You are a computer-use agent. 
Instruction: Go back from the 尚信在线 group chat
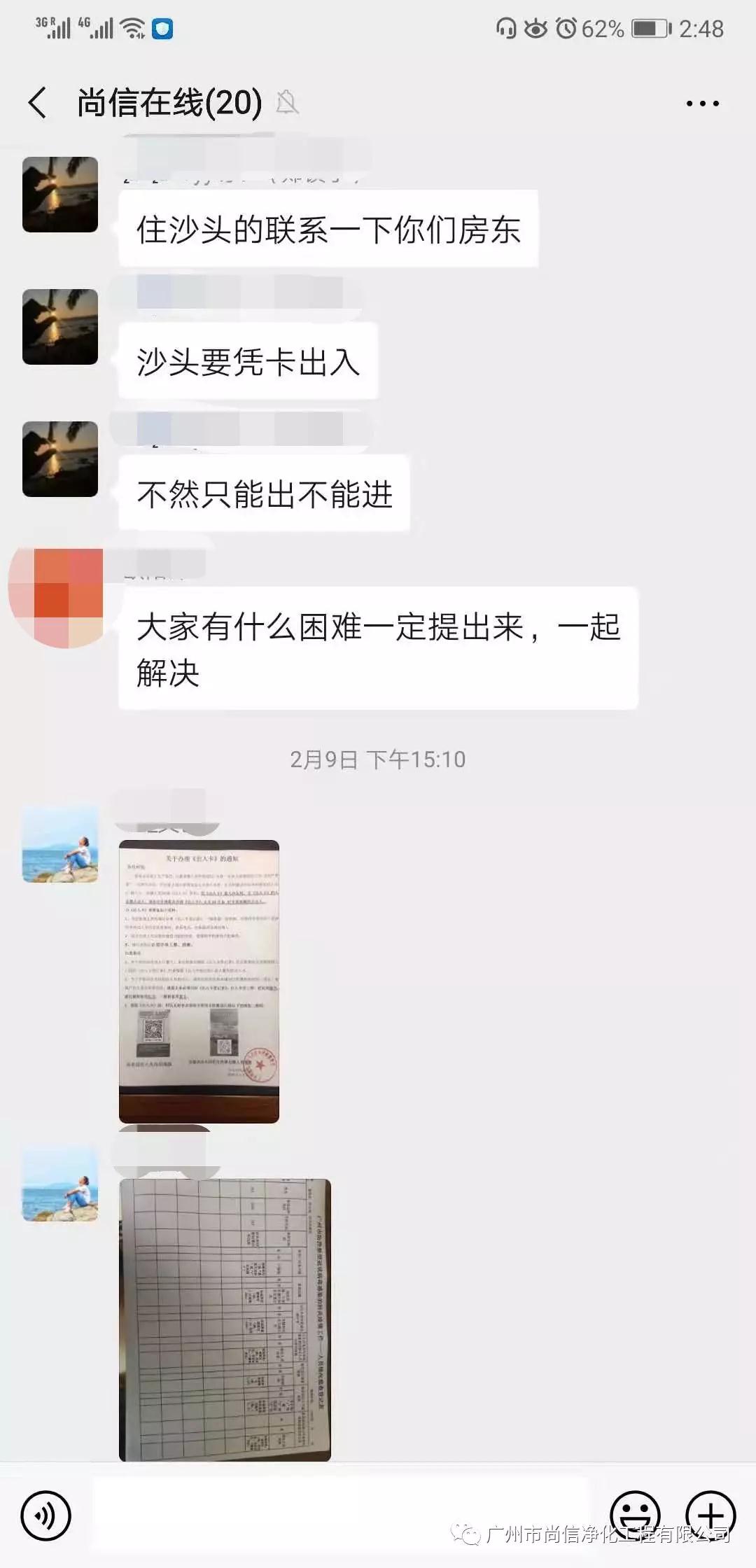tap(38, 103)
